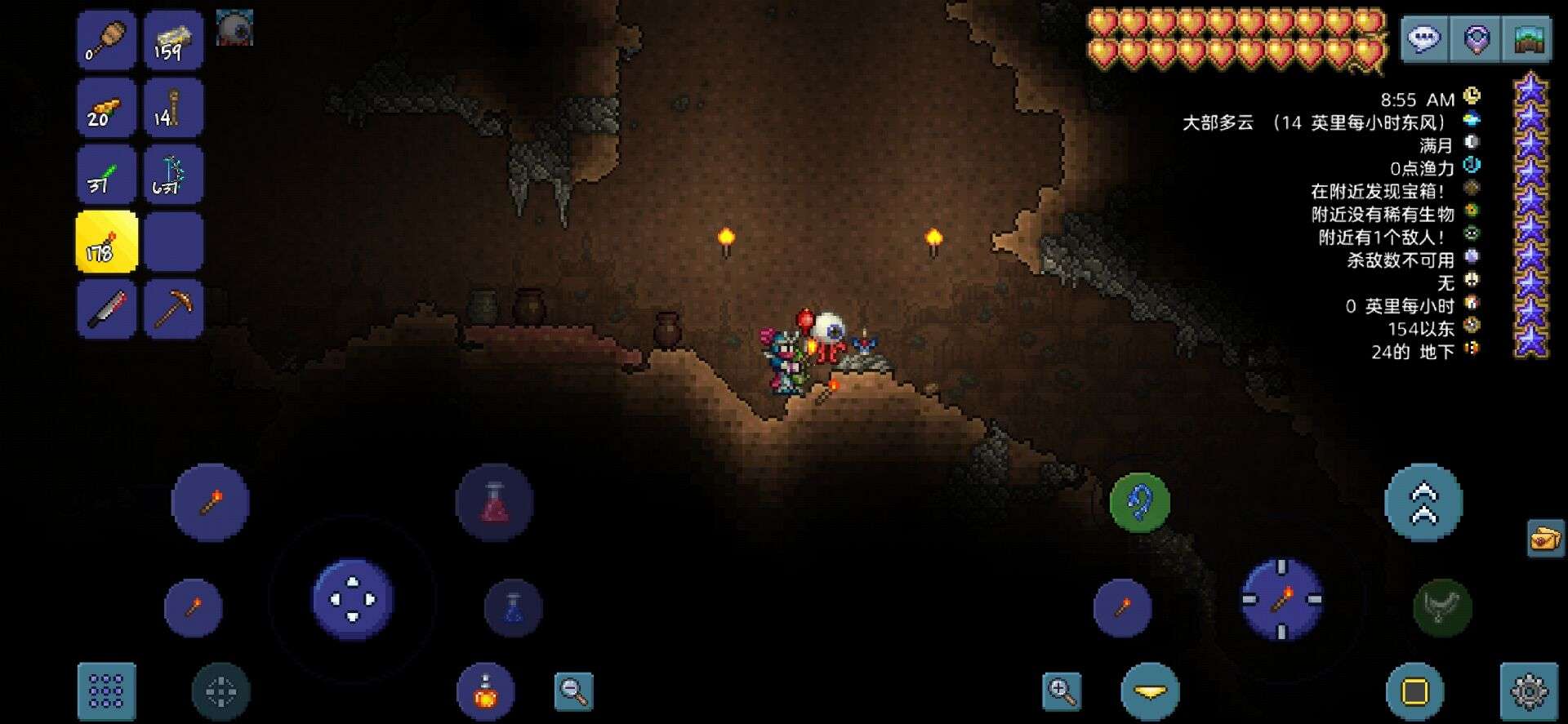Tap the yellow square interact button
The width and height of the screenshot is (1568, 724).
tap(1414, 691)
